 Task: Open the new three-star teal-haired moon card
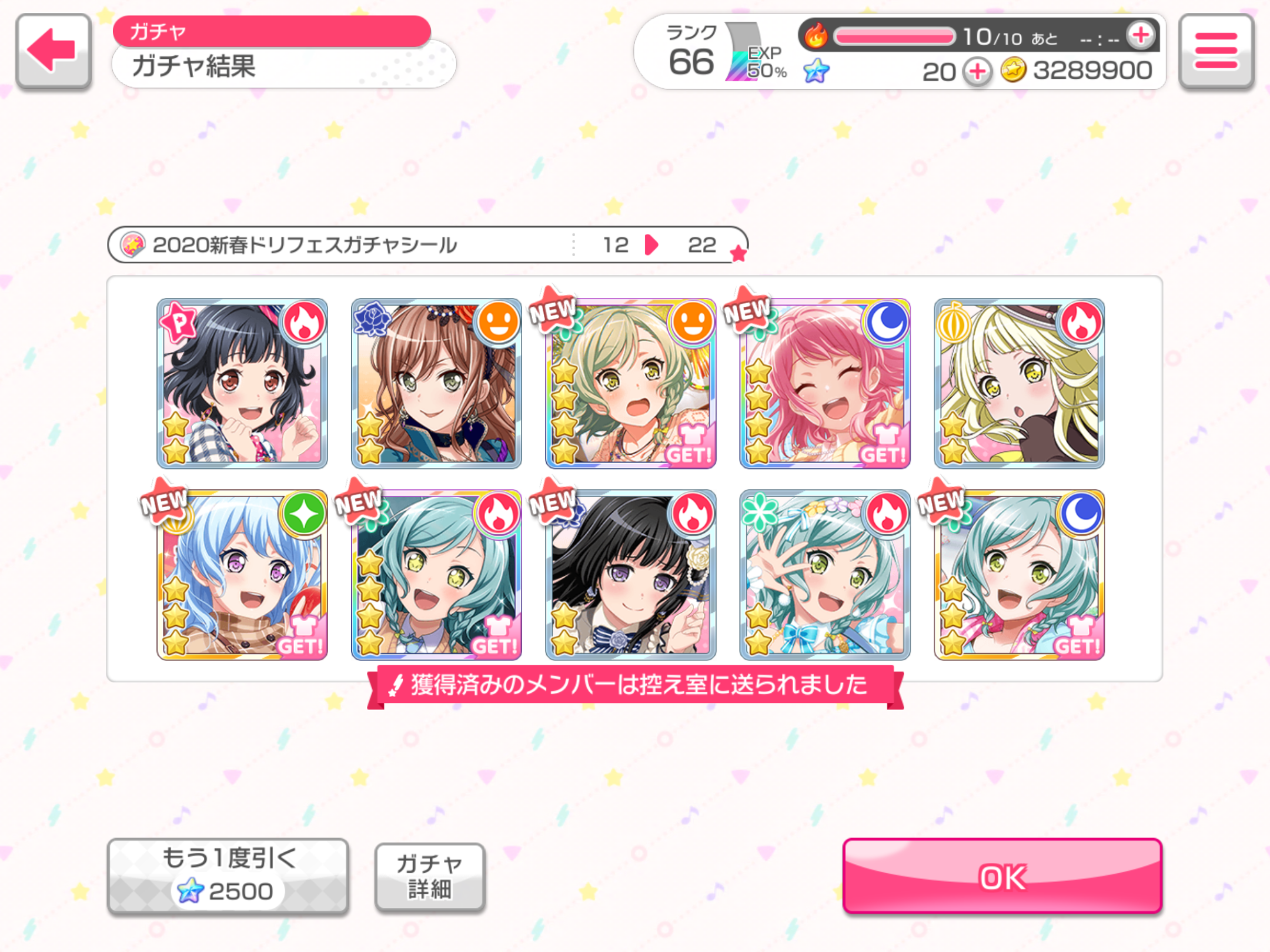1019,575
